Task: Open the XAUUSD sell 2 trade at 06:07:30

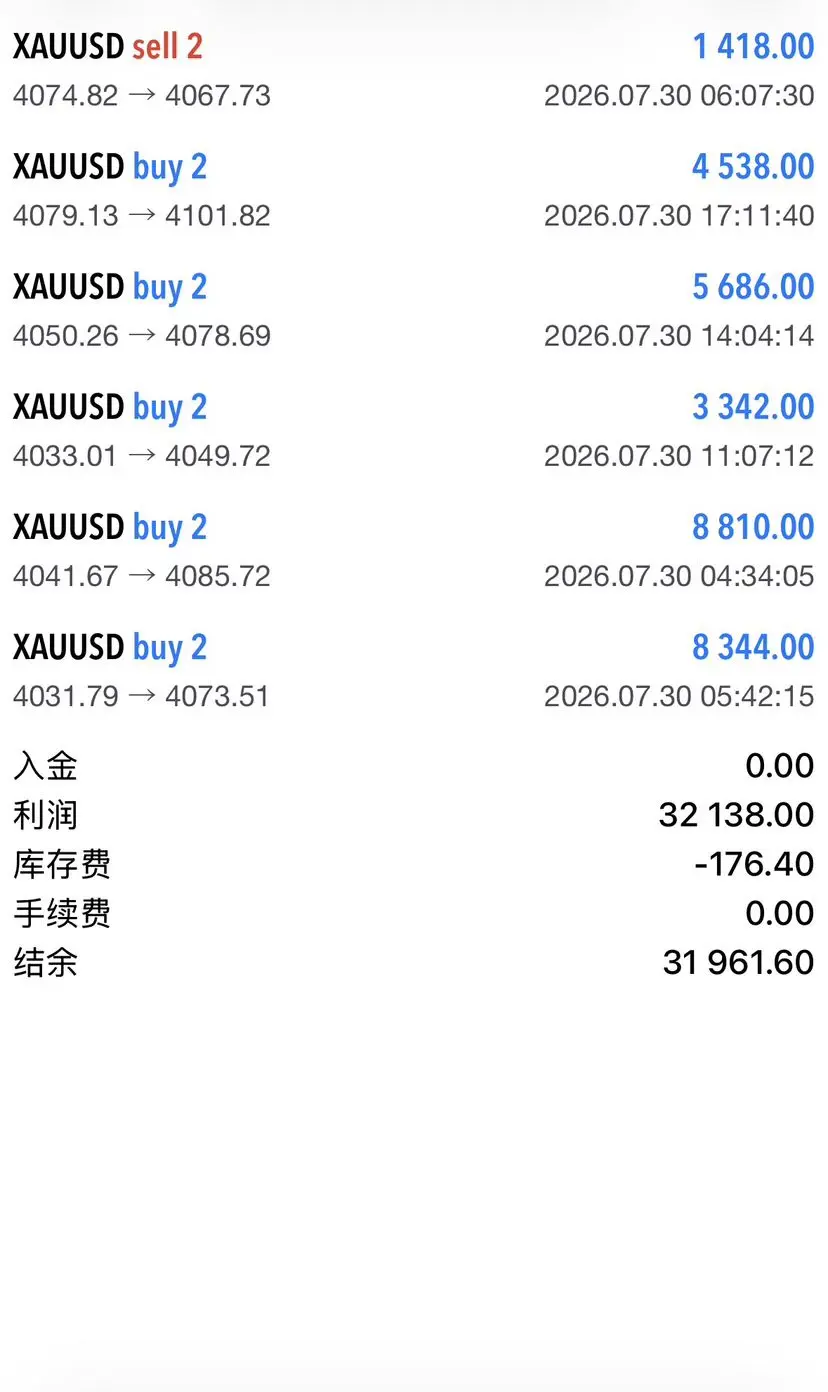Action: point(414,70)
